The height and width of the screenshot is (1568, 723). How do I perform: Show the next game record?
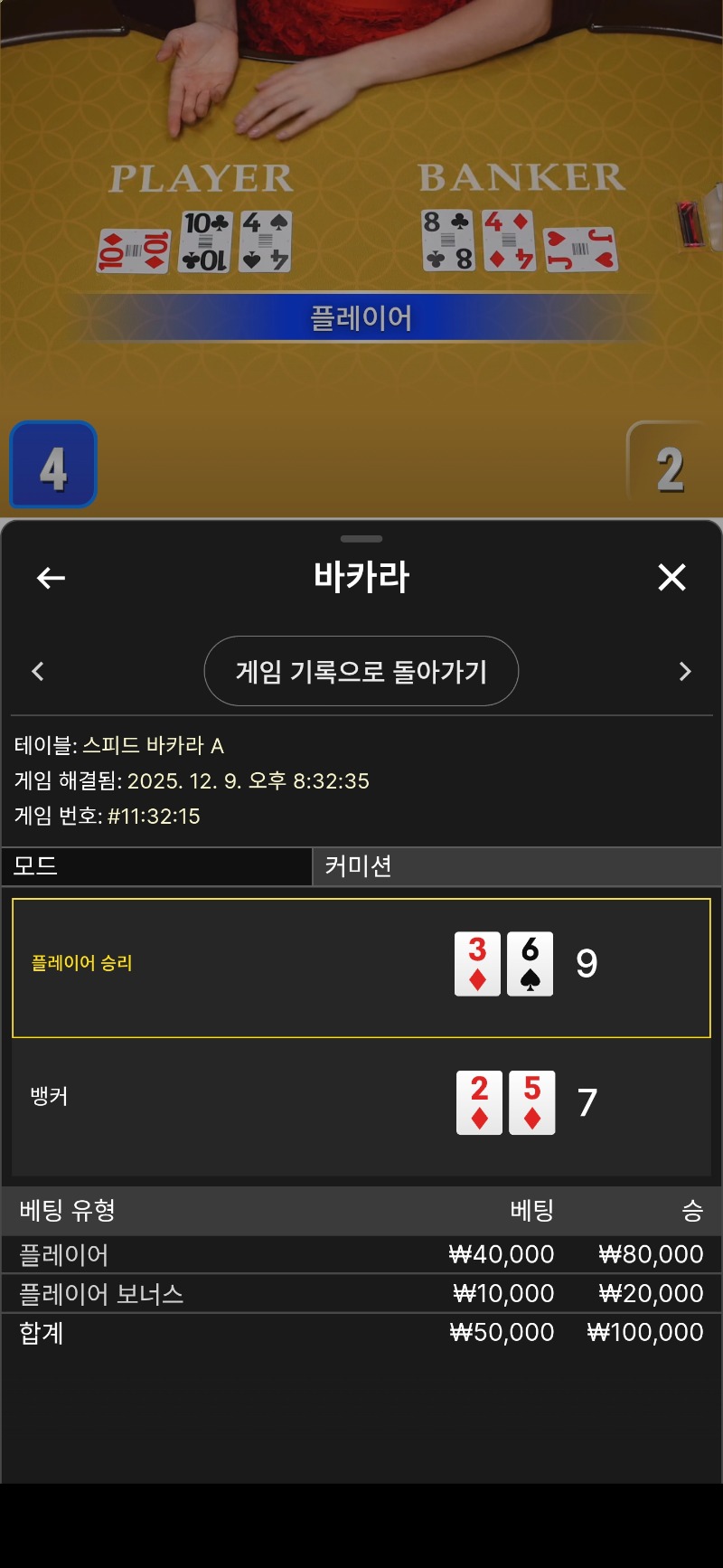click(x=684, y=671)
